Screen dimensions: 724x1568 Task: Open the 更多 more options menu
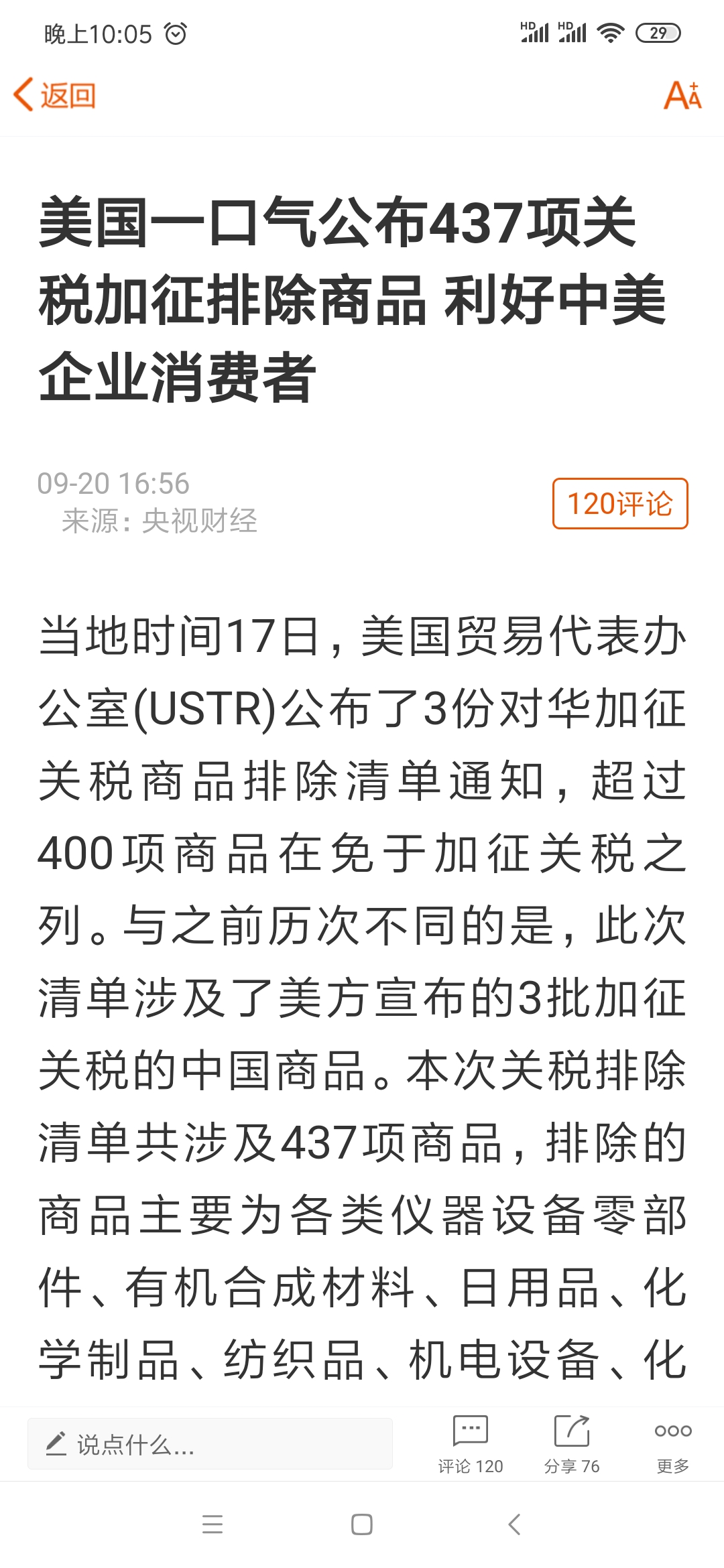pos(673,1444)
